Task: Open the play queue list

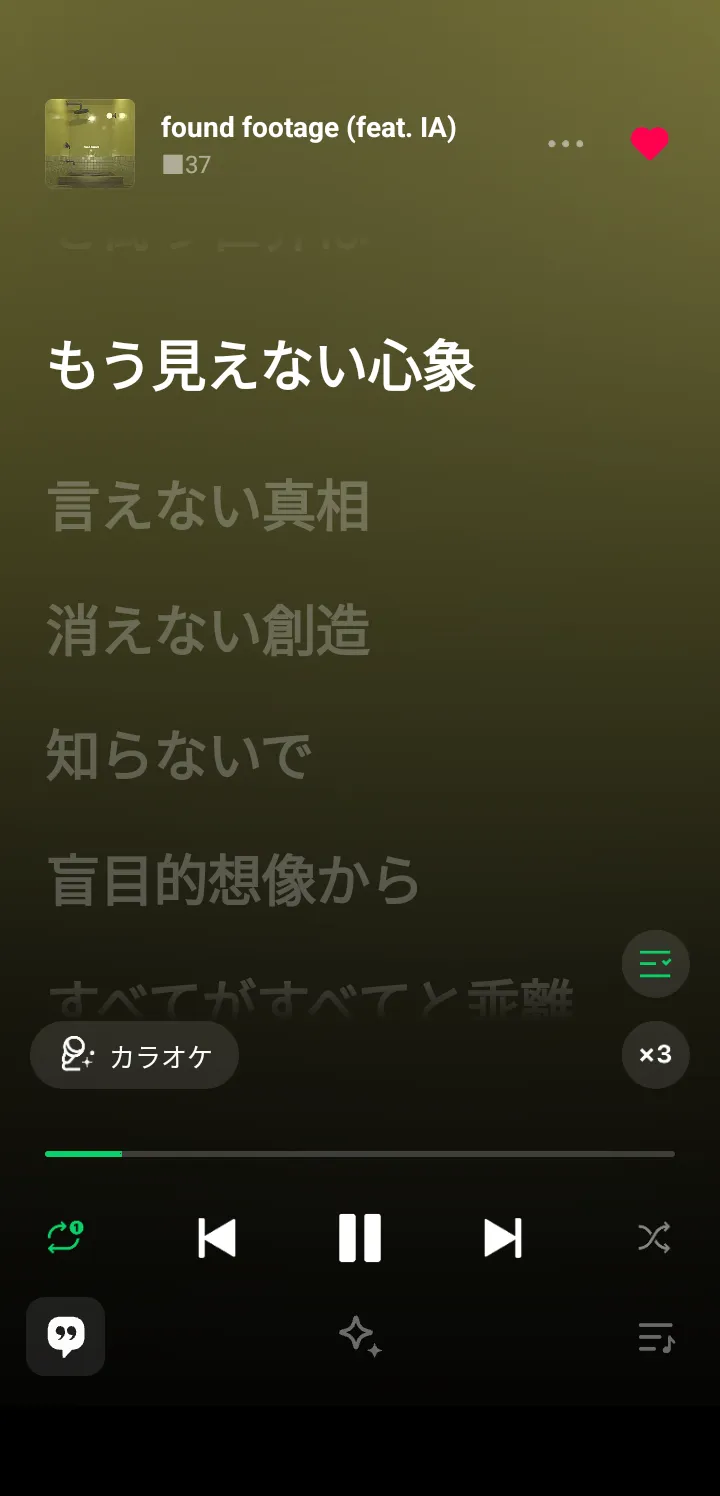Action: (x=656, y=1337)
